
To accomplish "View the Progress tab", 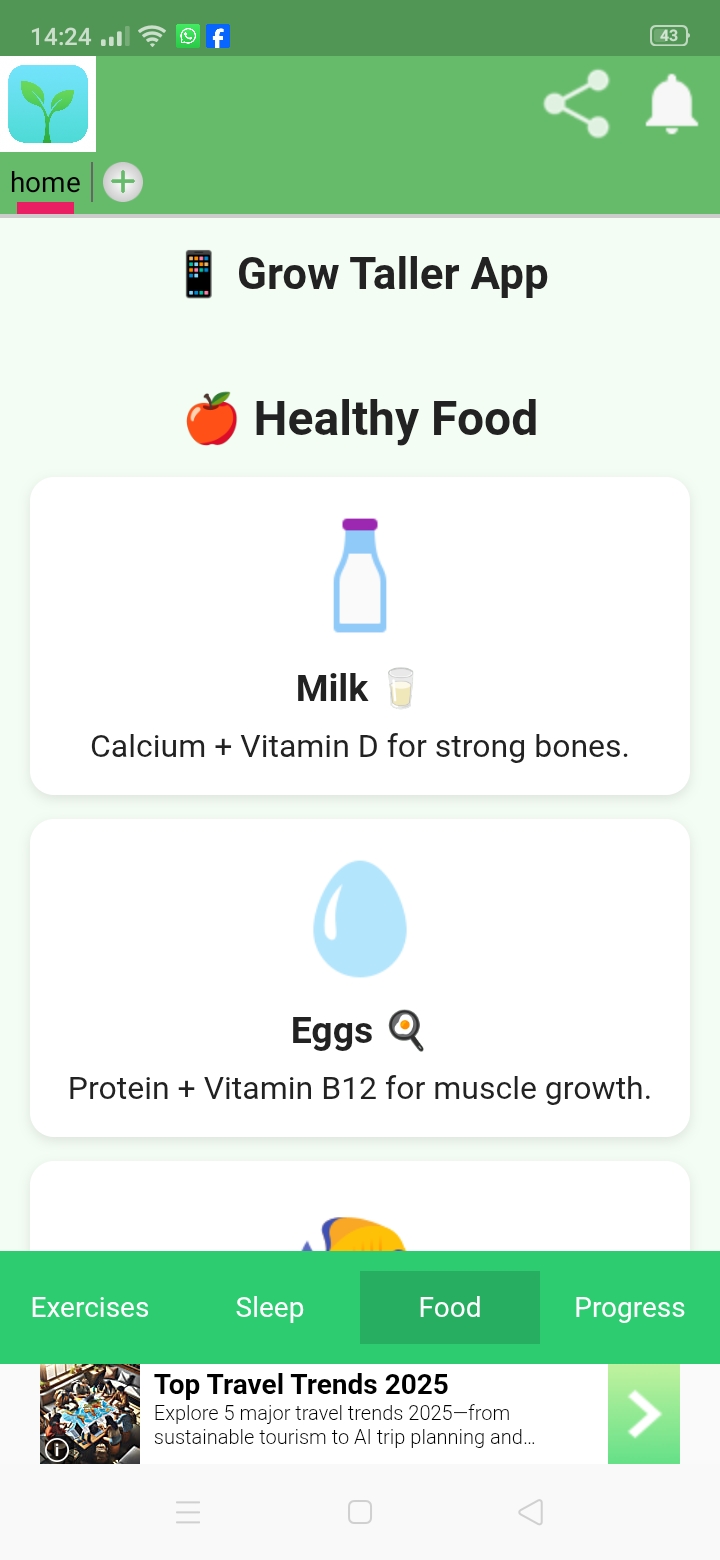I will [x=630, y=1307].
